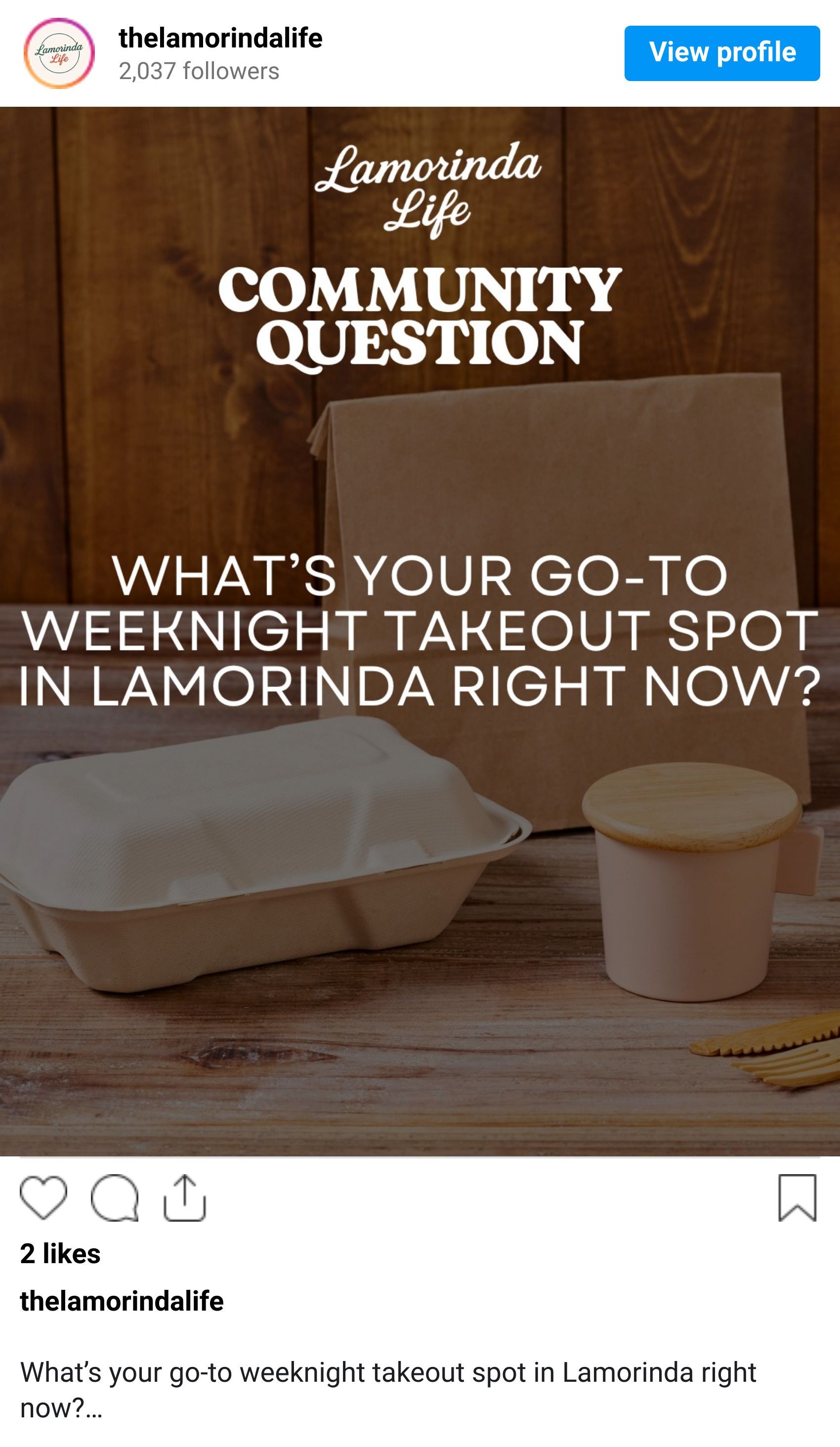Open thelamorindalife username in header

coord(220,39)
